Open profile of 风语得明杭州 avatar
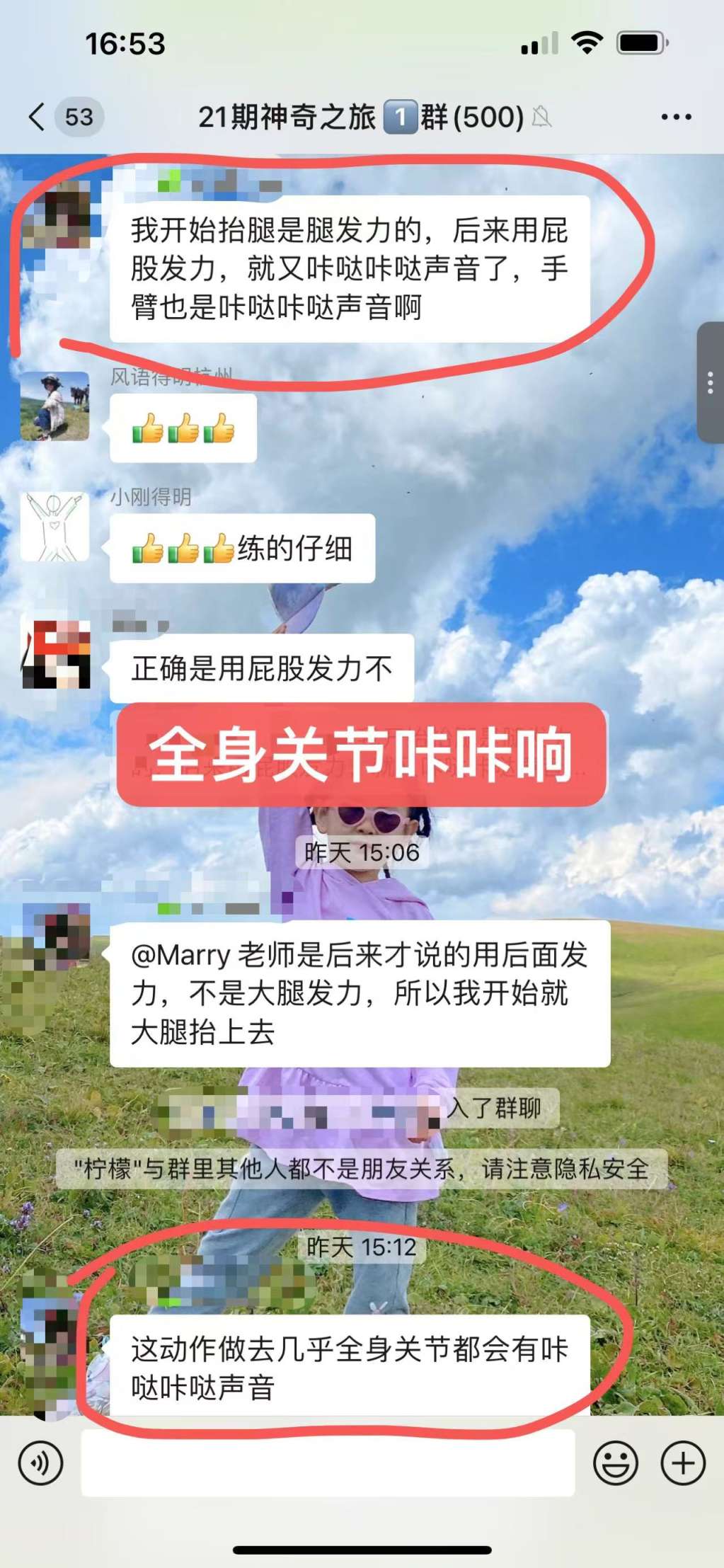724x1568 pixels. click(55, 406)
